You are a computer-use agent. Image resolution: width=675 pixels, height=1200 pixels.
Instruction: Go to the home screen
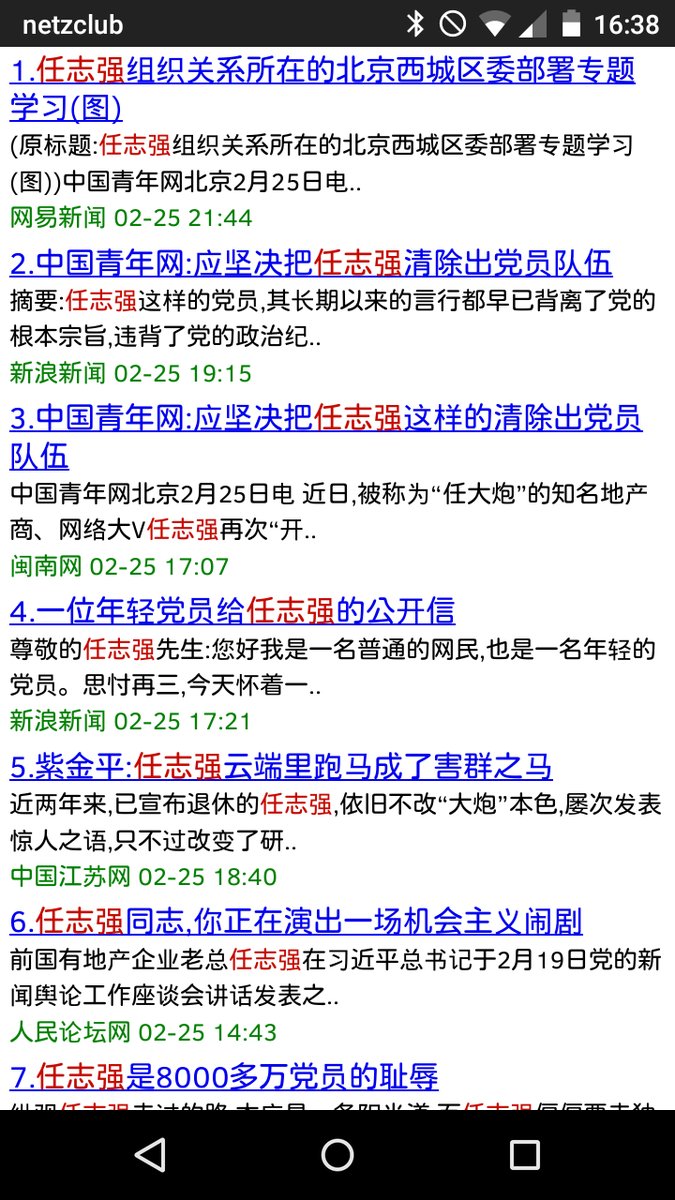pyautogui.click(x=337, y=1155)
